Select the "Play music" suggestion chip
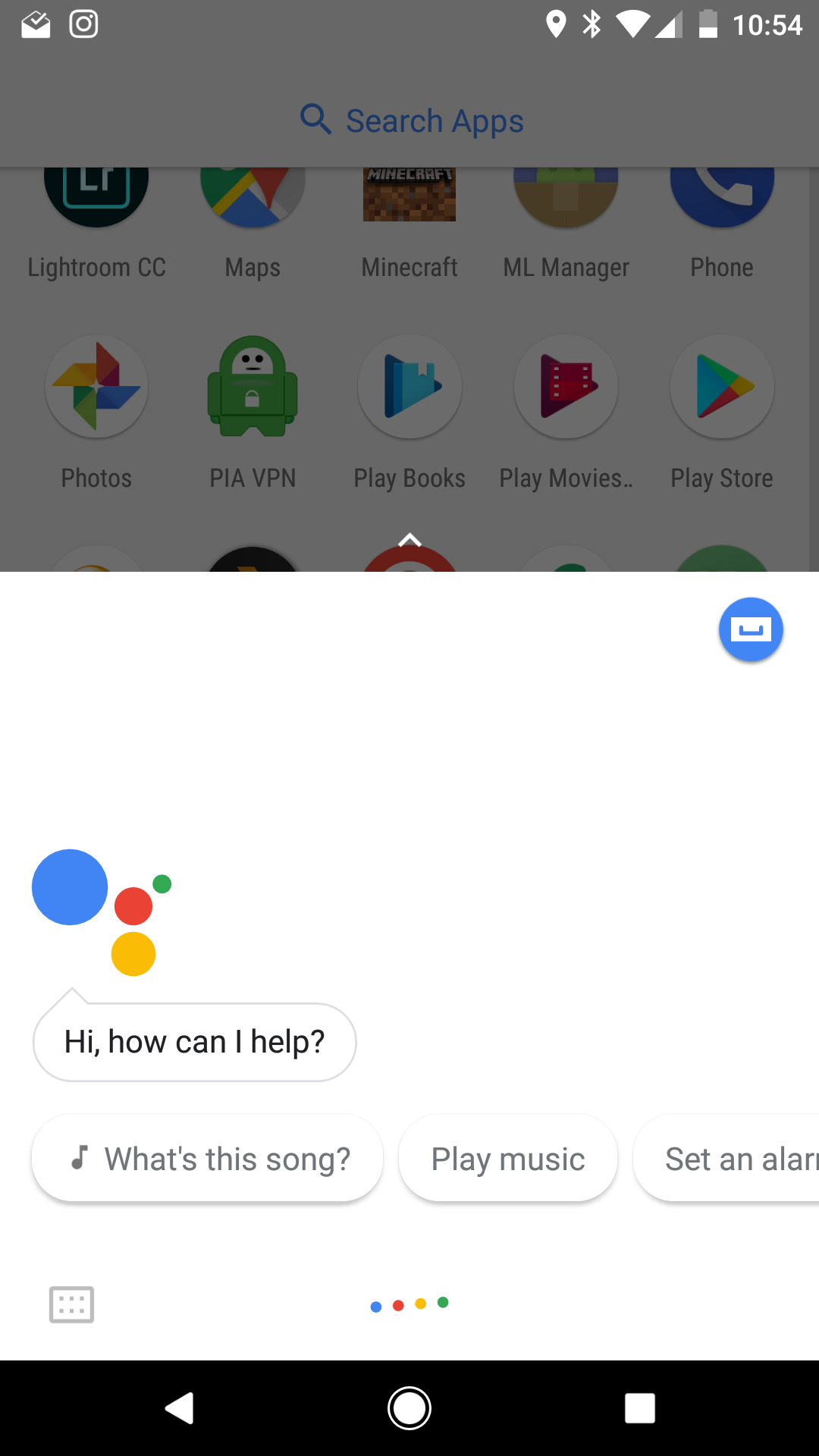The width and height of the screenshot is (819, 1456). point(508,1159)
